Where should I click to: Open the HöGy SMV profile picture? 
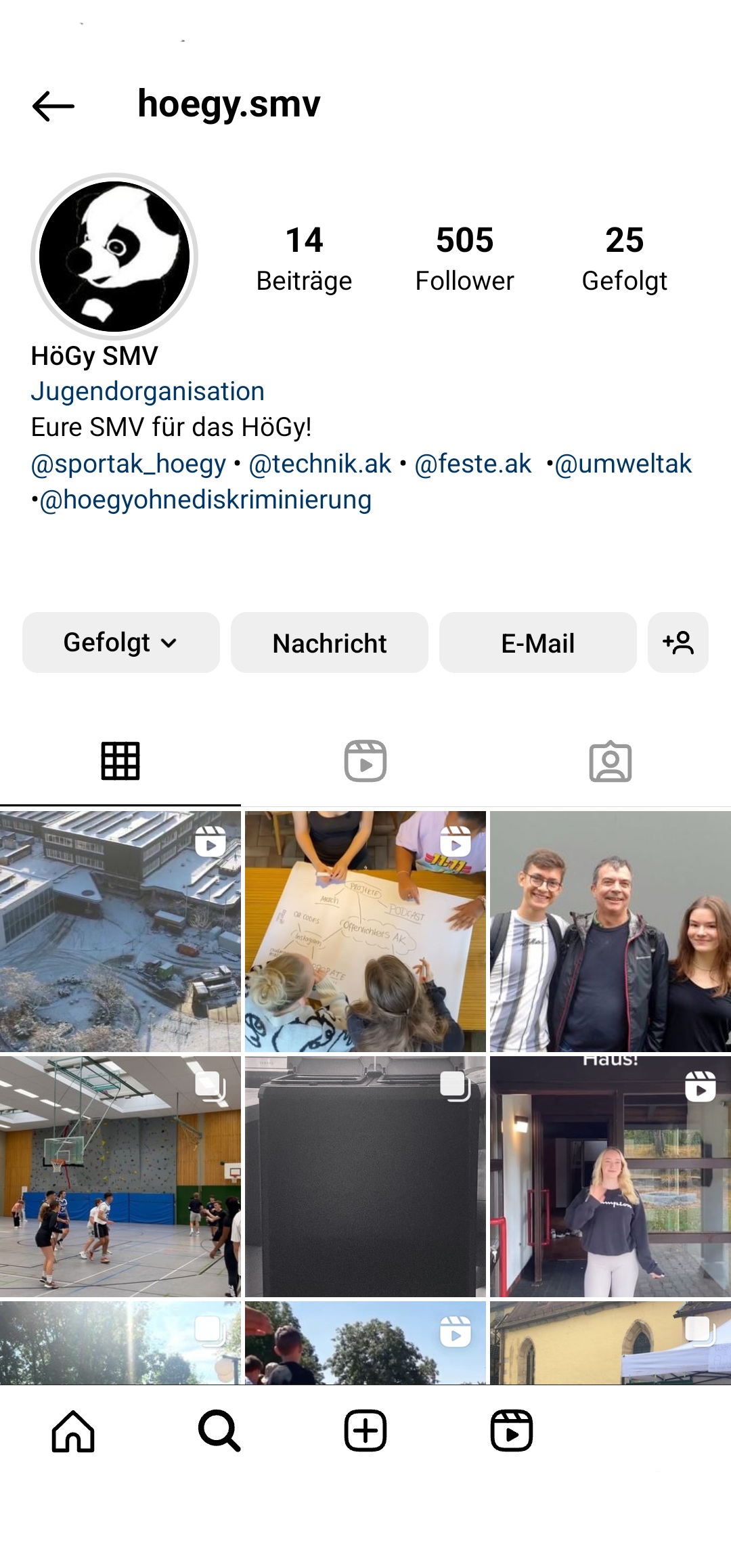tap(114, 257)
